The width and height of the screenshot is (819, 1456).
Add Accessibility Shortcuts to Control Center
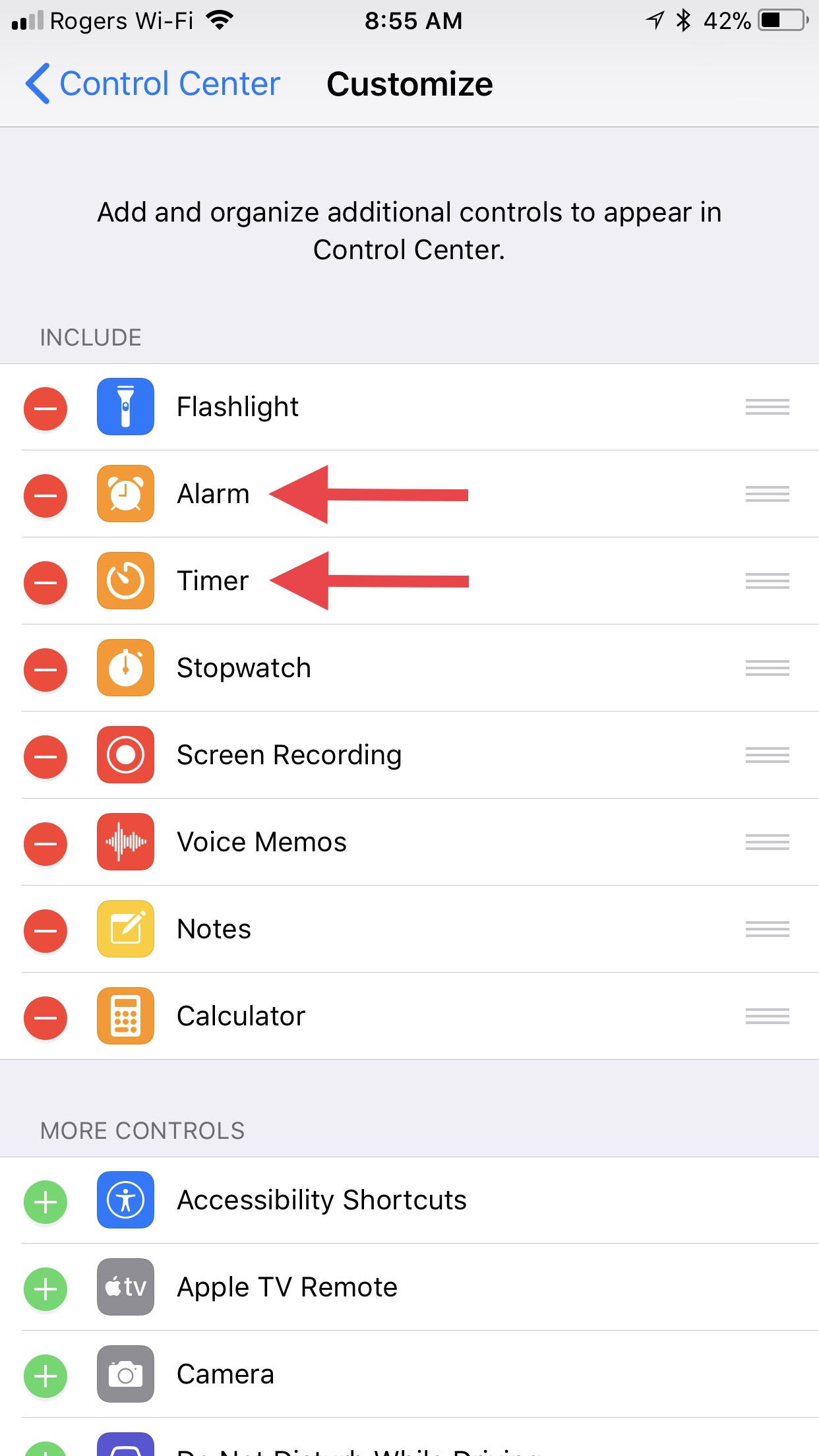(45, 1201)
